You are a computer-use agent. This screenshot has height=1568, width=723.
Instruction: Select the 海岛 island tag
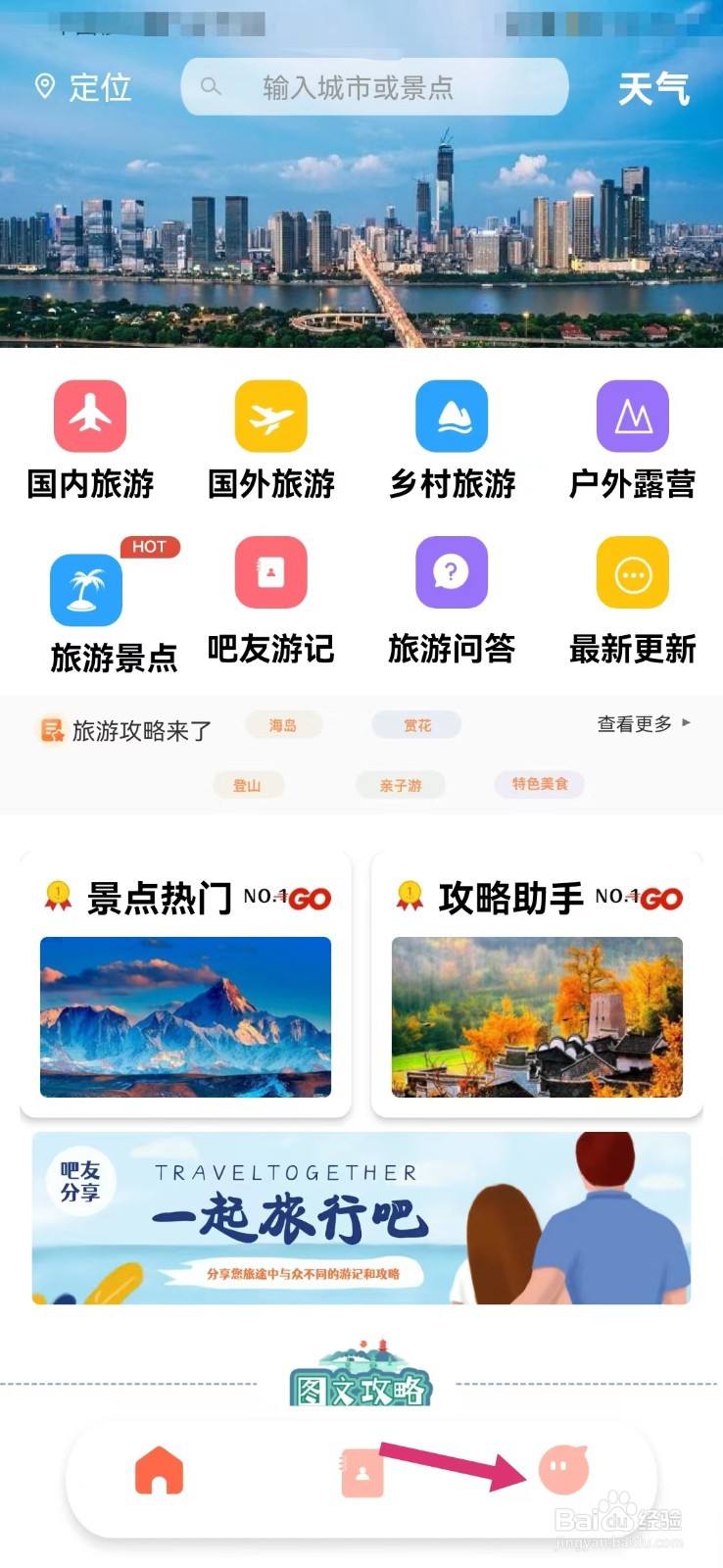[x=285, y=725]
